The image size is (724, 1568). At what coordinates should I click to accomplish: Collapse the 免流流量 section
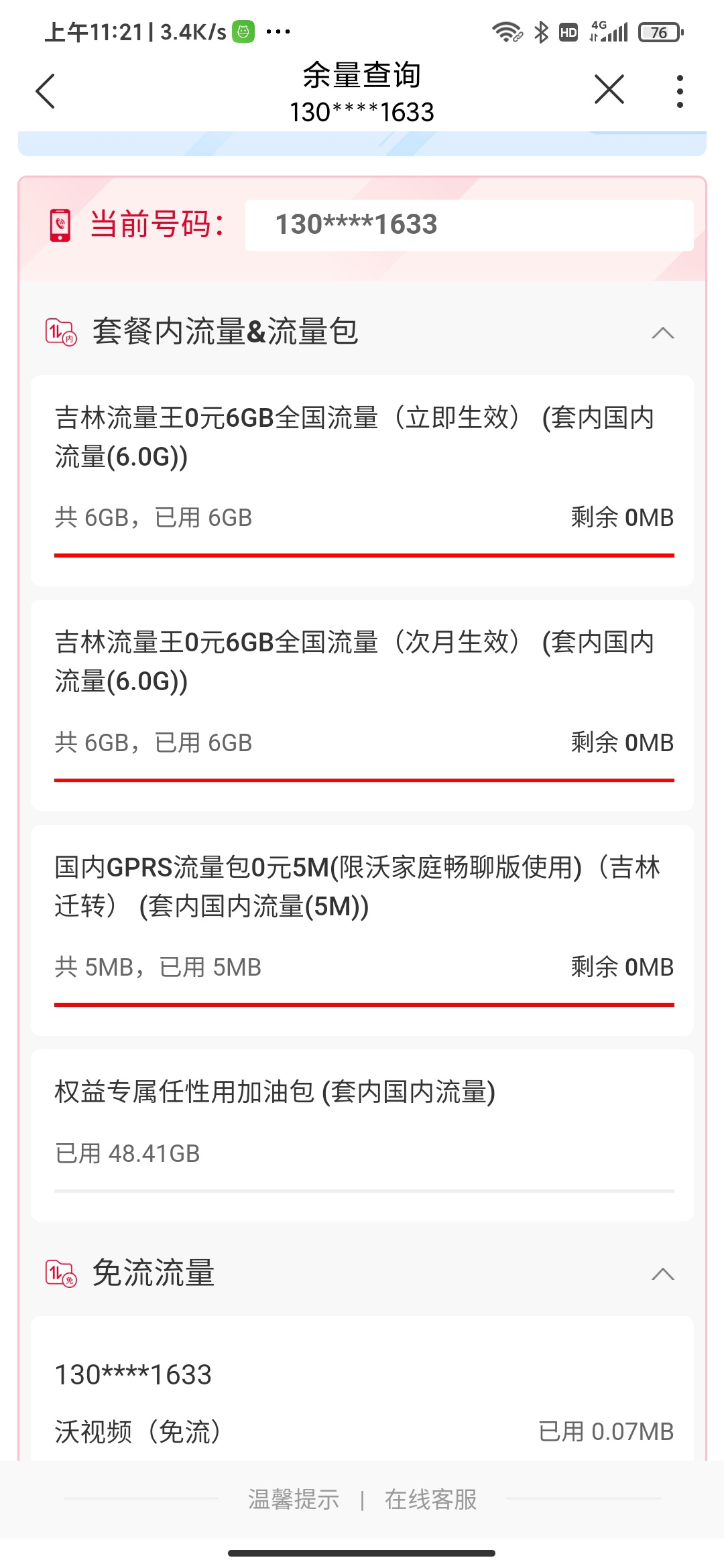pyautogui.click(x=662, y=1273)
